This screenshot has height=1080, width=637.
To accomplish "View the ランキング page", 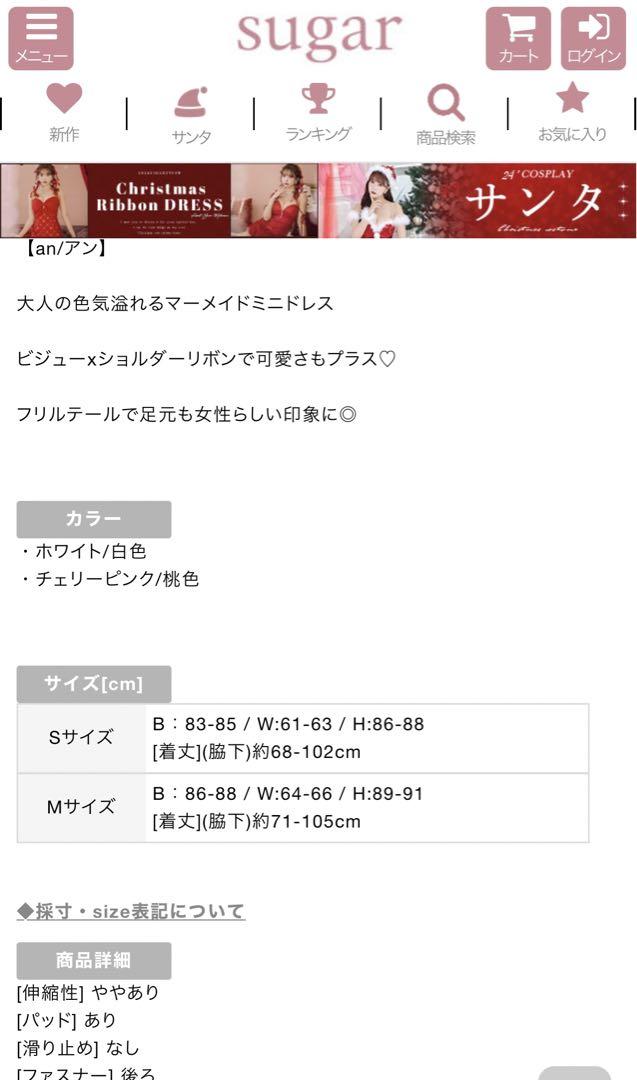I will coord(318,113).
